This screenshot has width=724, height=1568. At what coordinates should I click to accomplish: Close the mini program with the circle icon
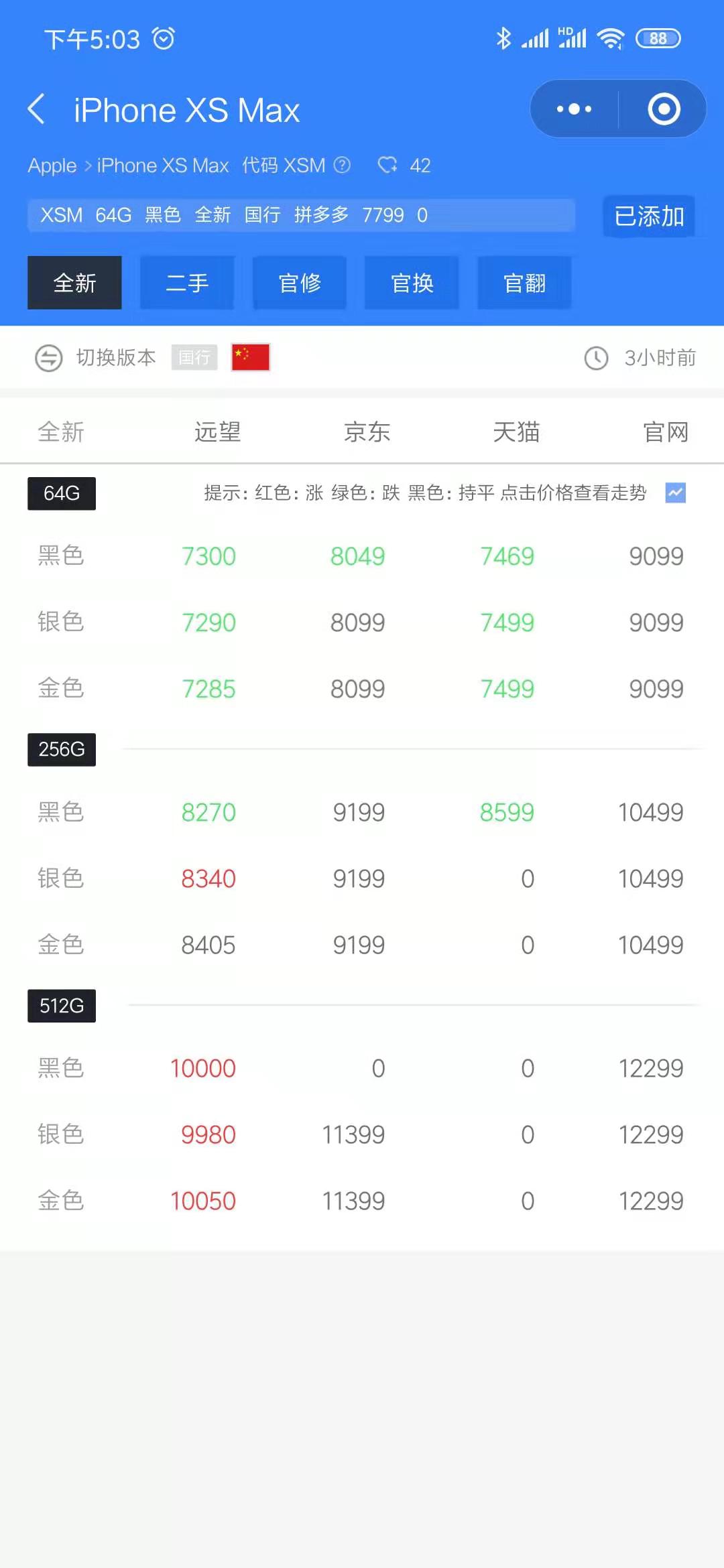(664, 109)
